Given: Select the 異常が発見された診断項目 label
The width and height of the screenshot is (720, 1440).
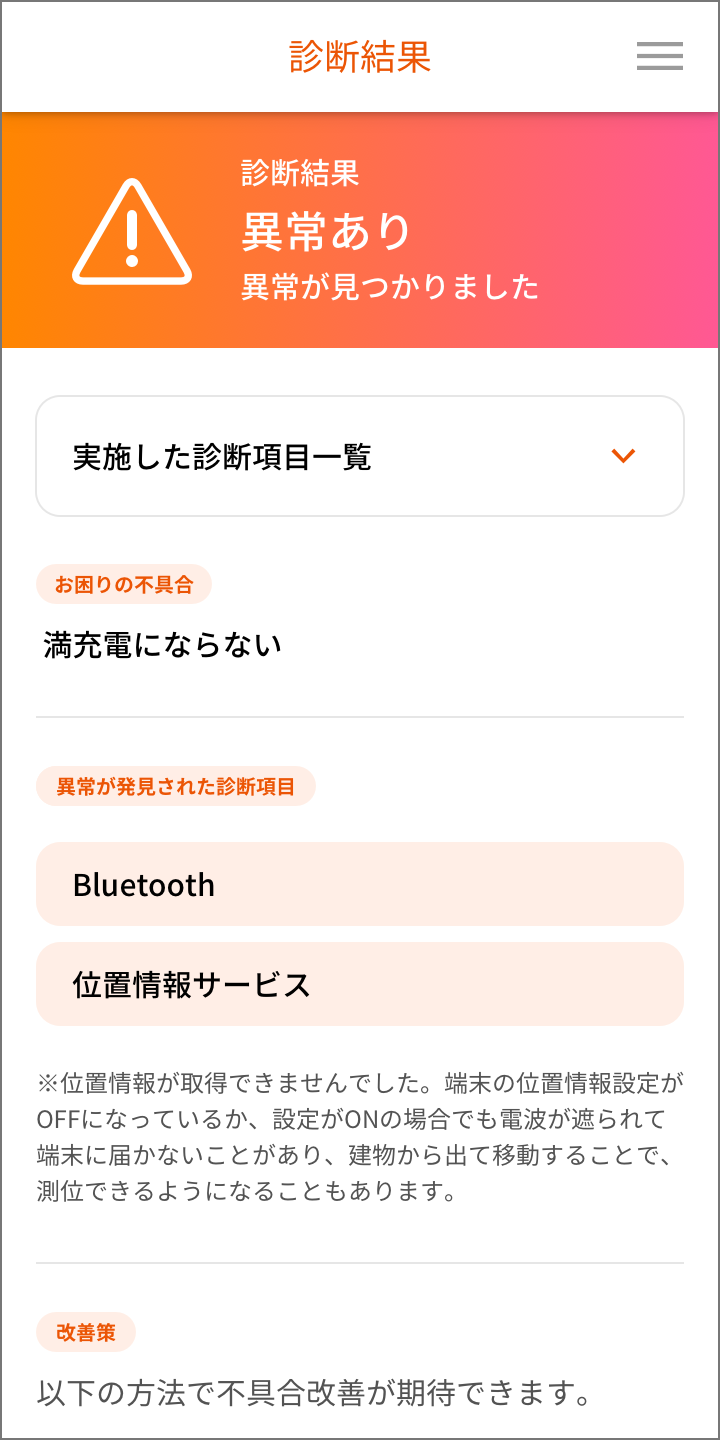Looking at the screenshot, I should (x=175, y=786).
